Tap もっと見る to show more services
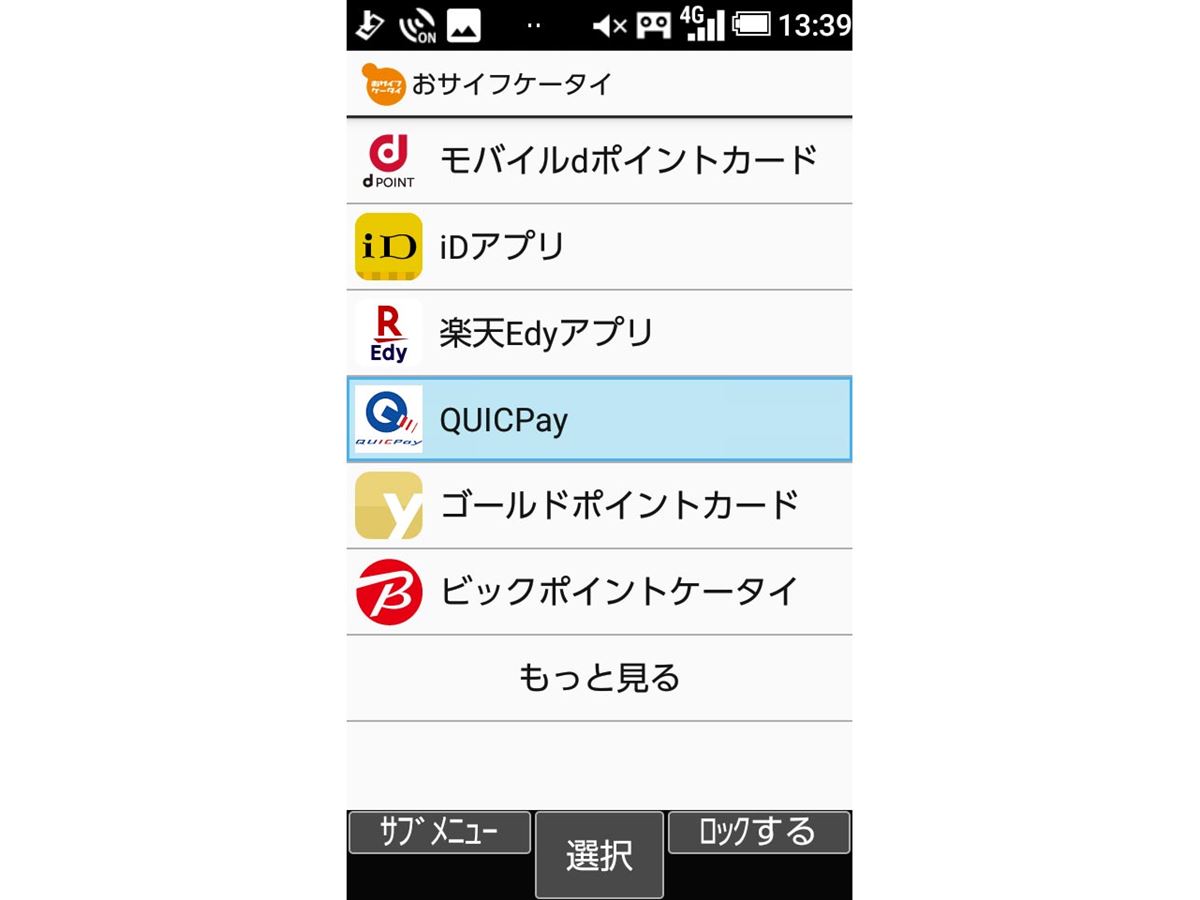This screenshot has height=900, width=1200. [x=599, y=678]
